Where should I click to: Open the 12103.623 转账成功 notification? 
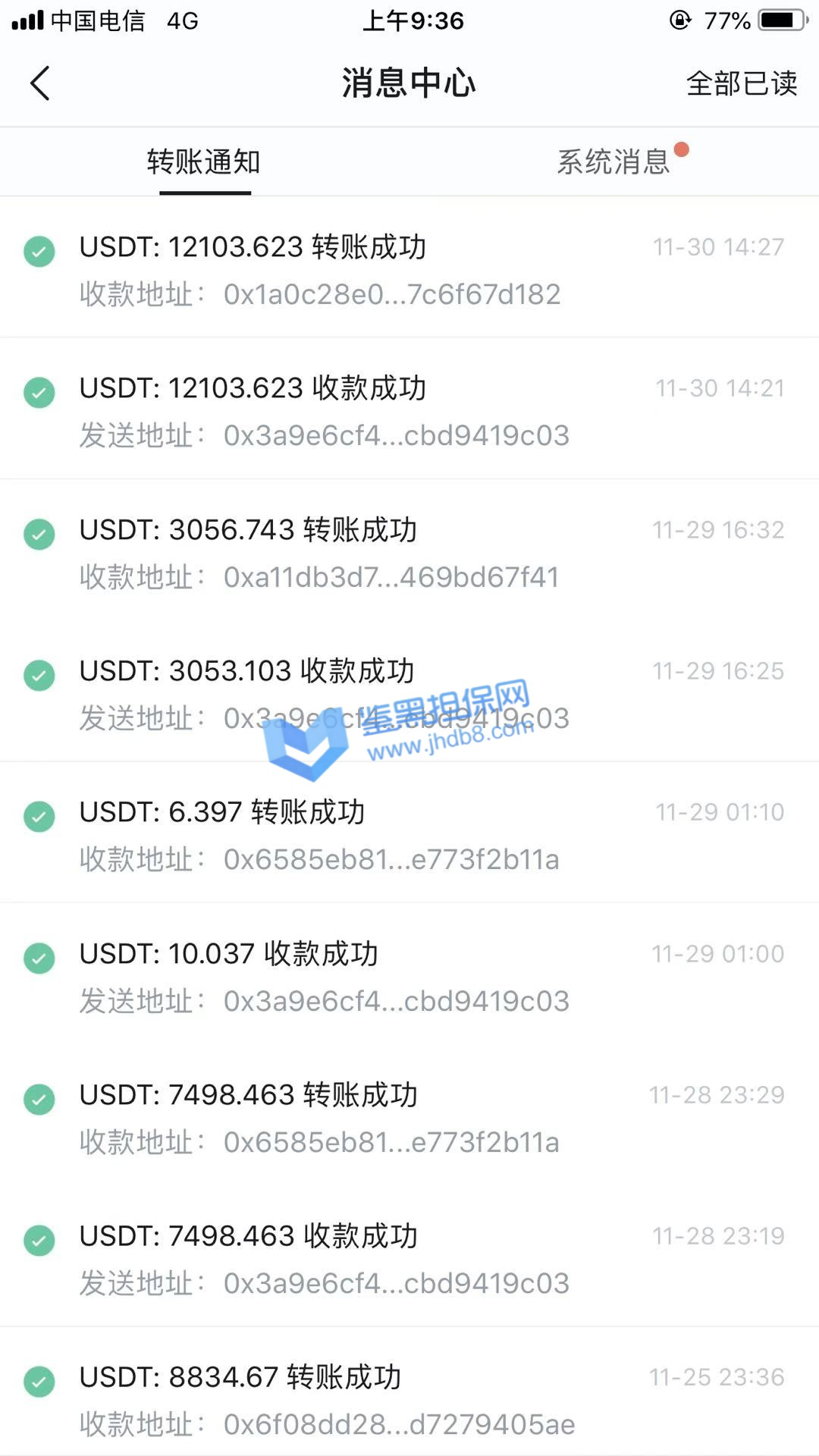point(409,269)
